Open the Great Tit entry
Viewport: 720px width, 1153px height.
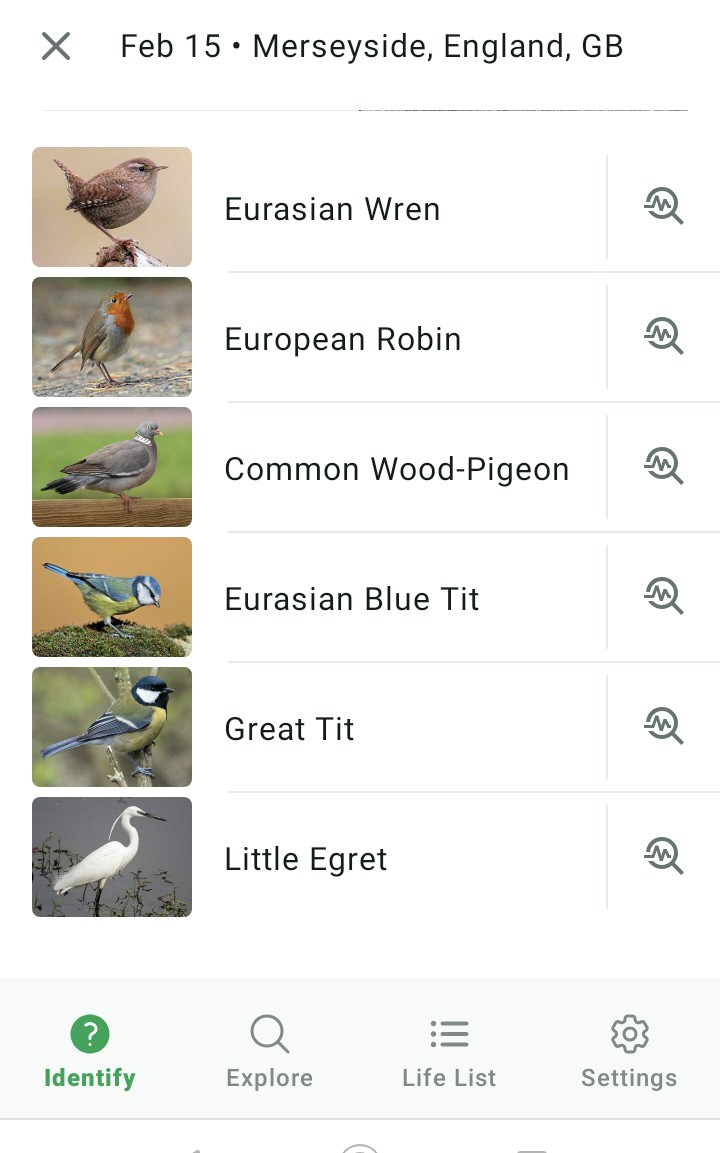pos(290,729)
